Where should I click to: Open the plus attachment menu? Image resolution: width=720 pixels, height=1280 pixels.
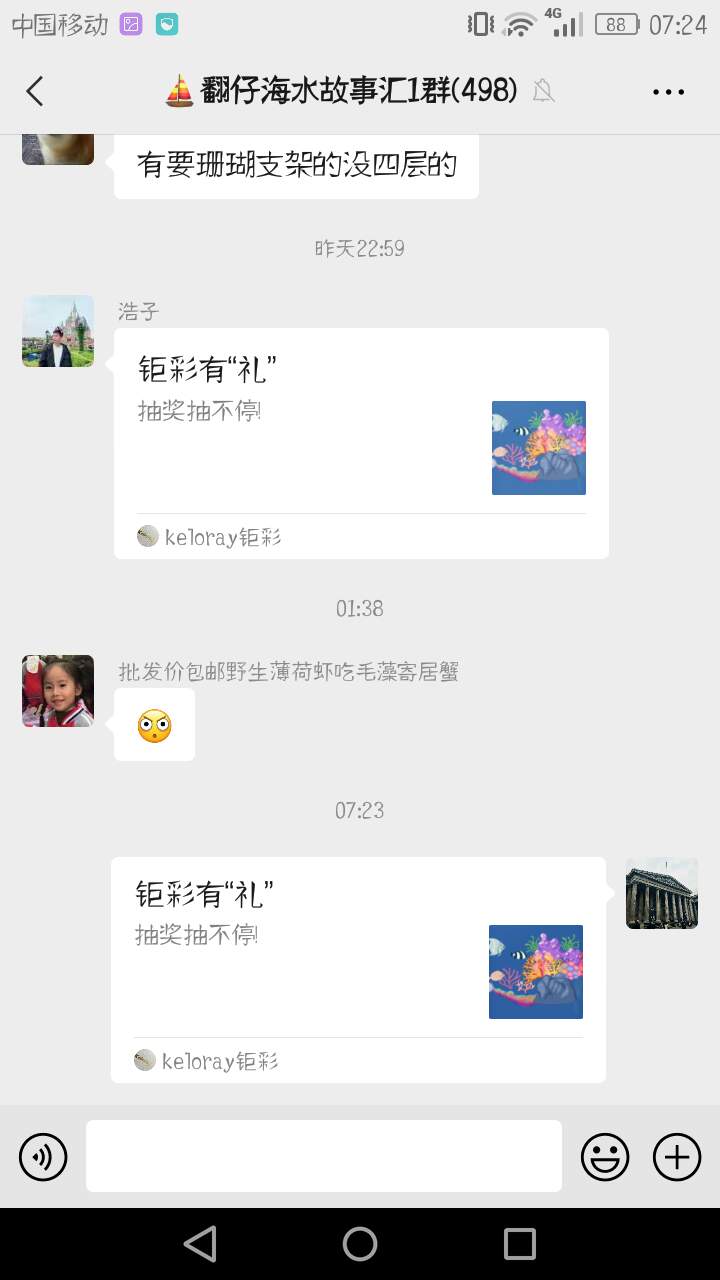click(677, 1157)
